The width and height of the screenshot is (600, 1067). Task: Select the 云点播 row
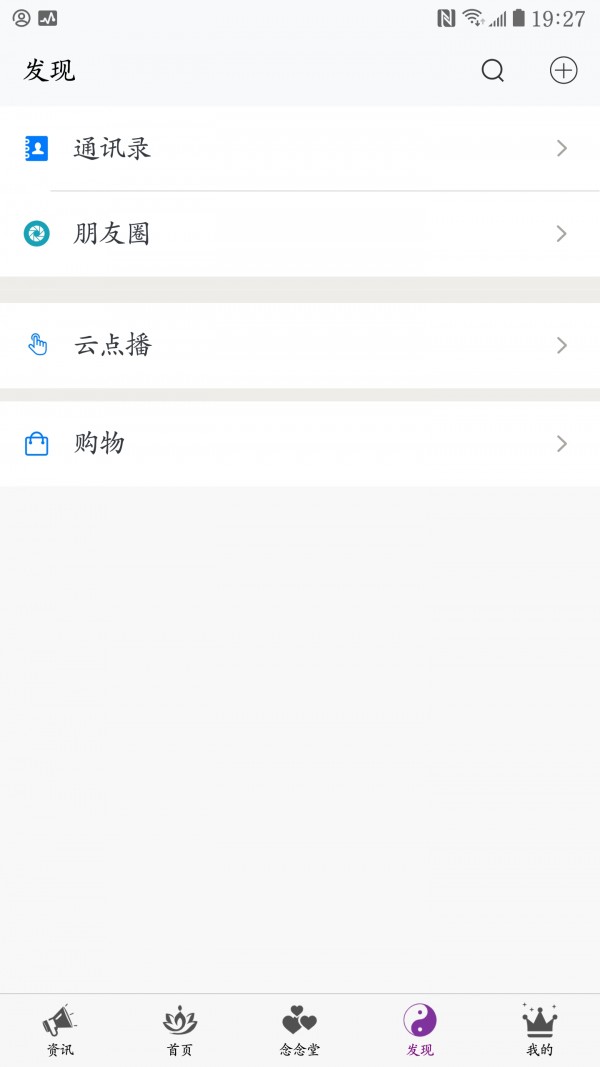pyautogui.click(x=300, y=346)
